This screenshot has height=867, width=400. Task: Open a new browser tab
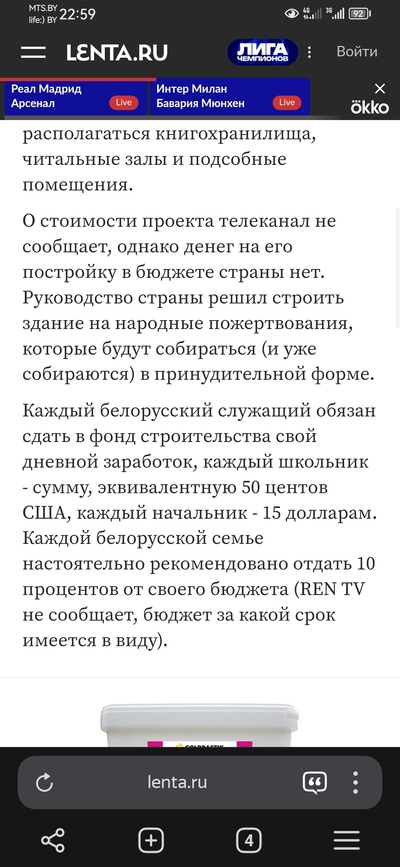click(x=150, y=840)
